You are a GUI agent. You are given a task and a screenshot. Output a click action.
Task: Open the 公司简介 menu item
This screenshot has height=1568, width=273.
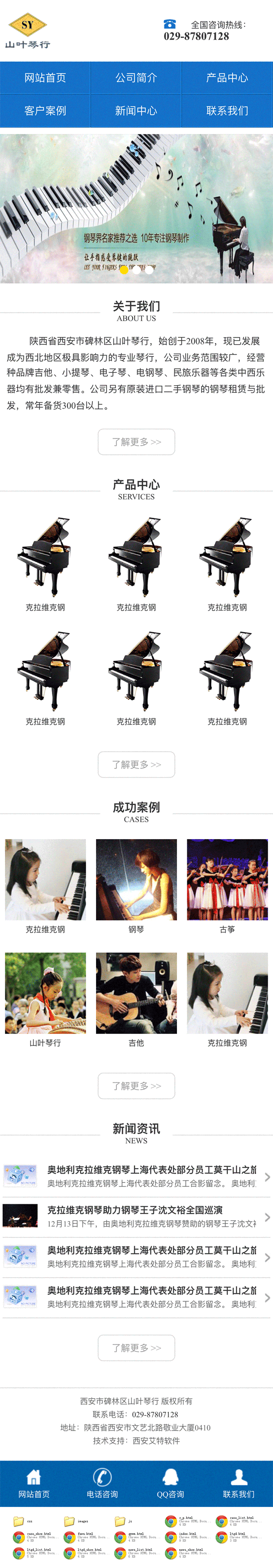[x=136, y=78]
